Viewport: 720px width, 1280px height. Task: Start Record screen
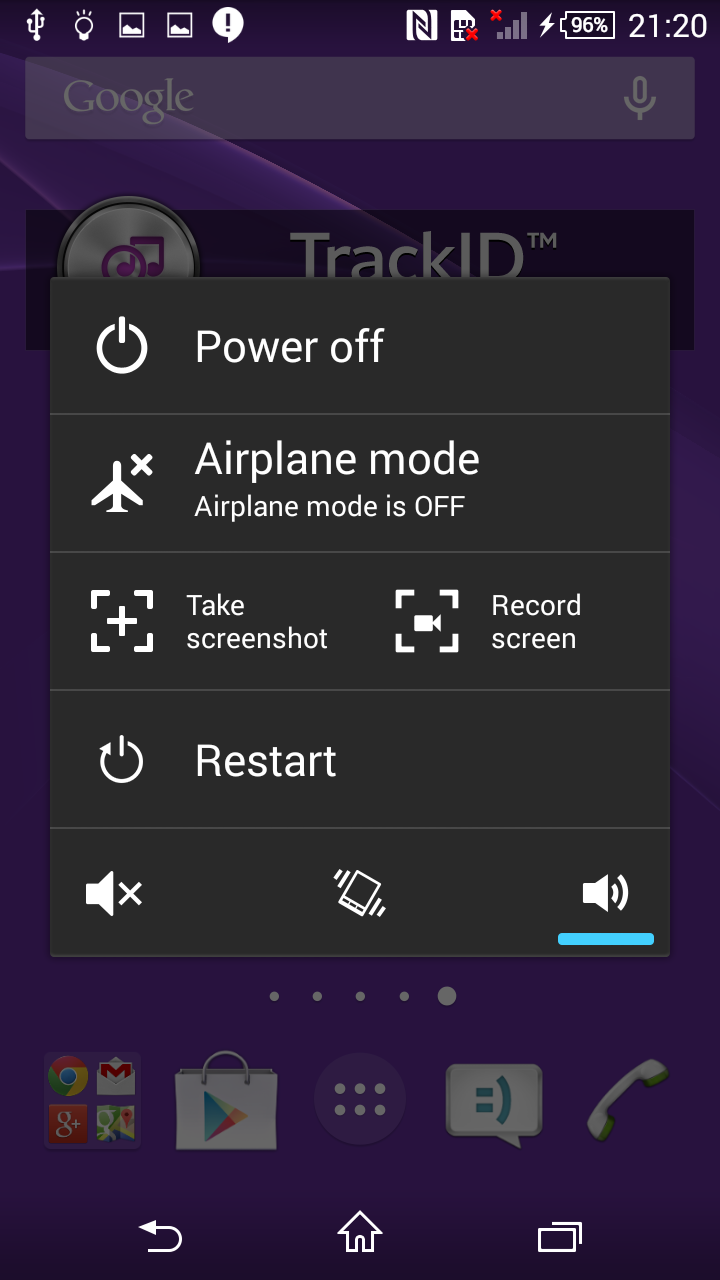click(488, 621)
